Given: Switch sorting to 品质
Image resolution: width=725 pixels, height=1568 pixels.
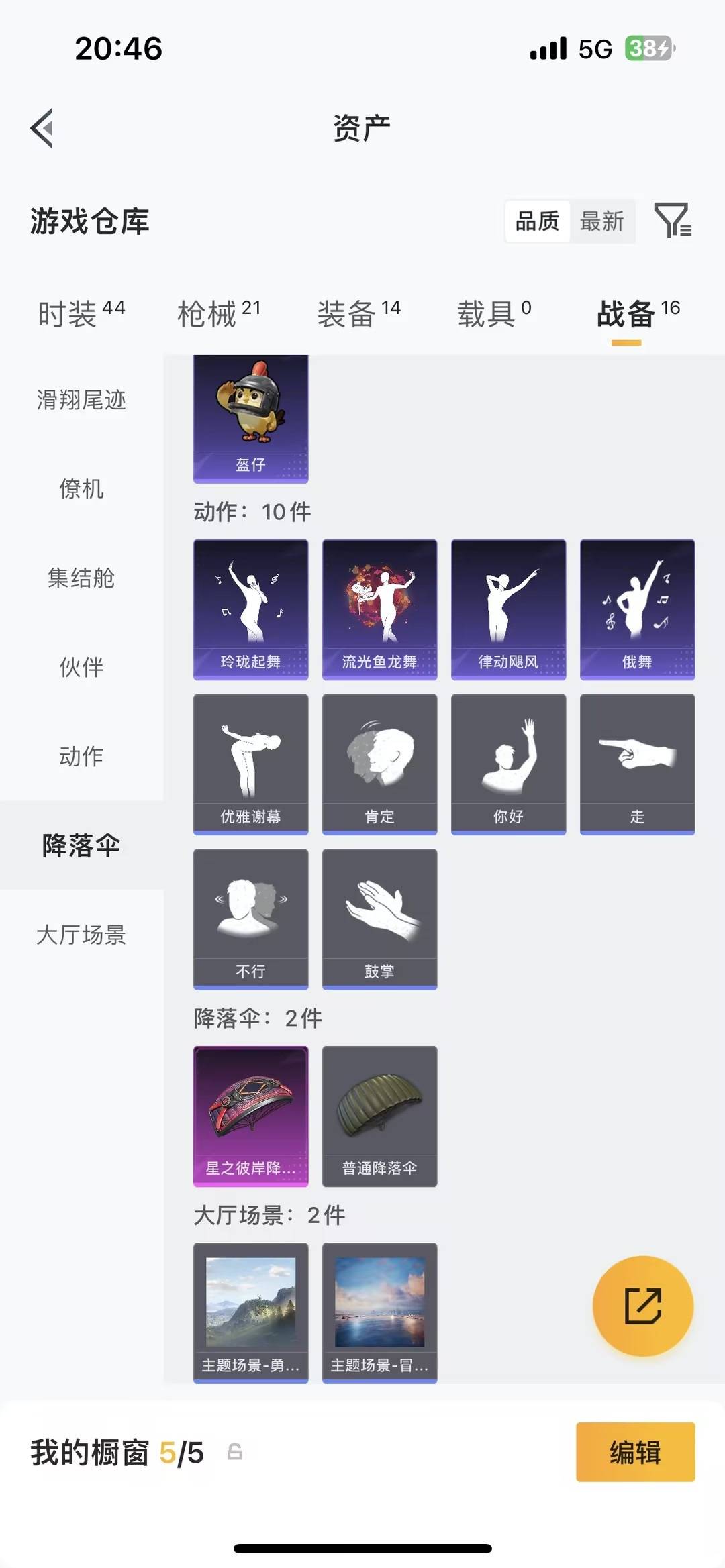Looking at the screenshot, I should coord(536,221).
